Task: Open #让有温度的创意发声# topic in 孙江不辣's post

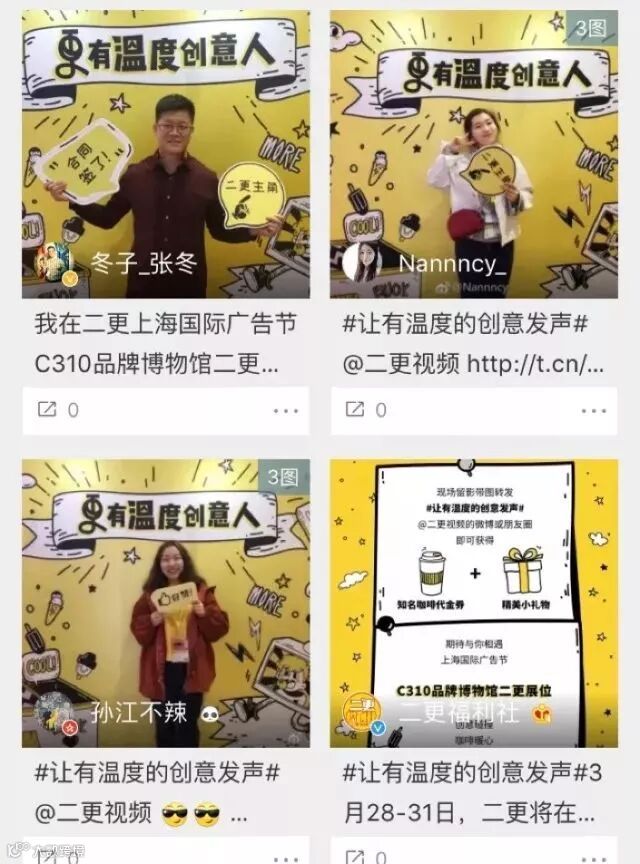Action: pos(157,773)
